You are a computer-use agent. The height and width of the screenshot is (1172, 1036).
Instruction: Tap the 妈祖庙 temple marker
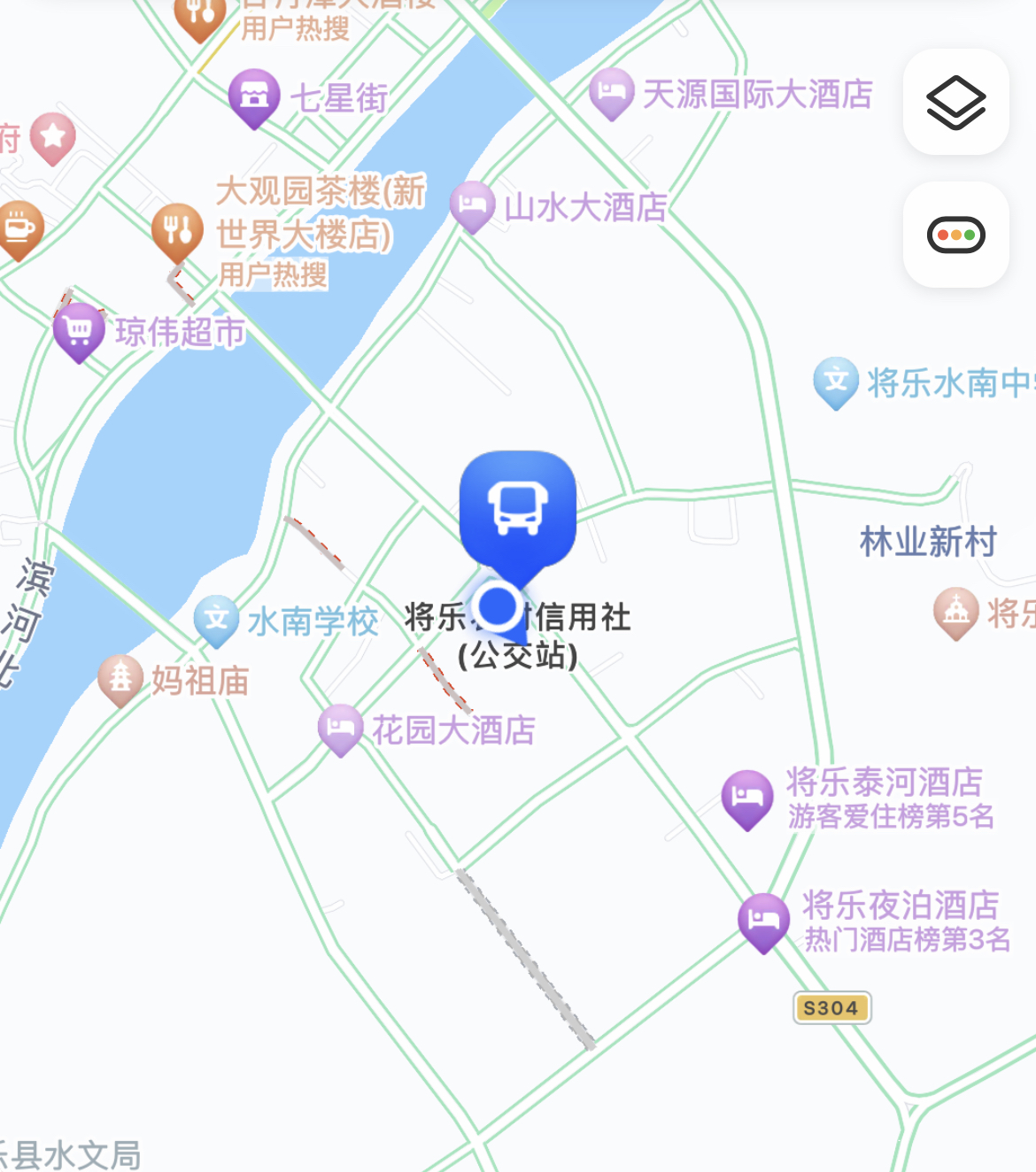120,679
